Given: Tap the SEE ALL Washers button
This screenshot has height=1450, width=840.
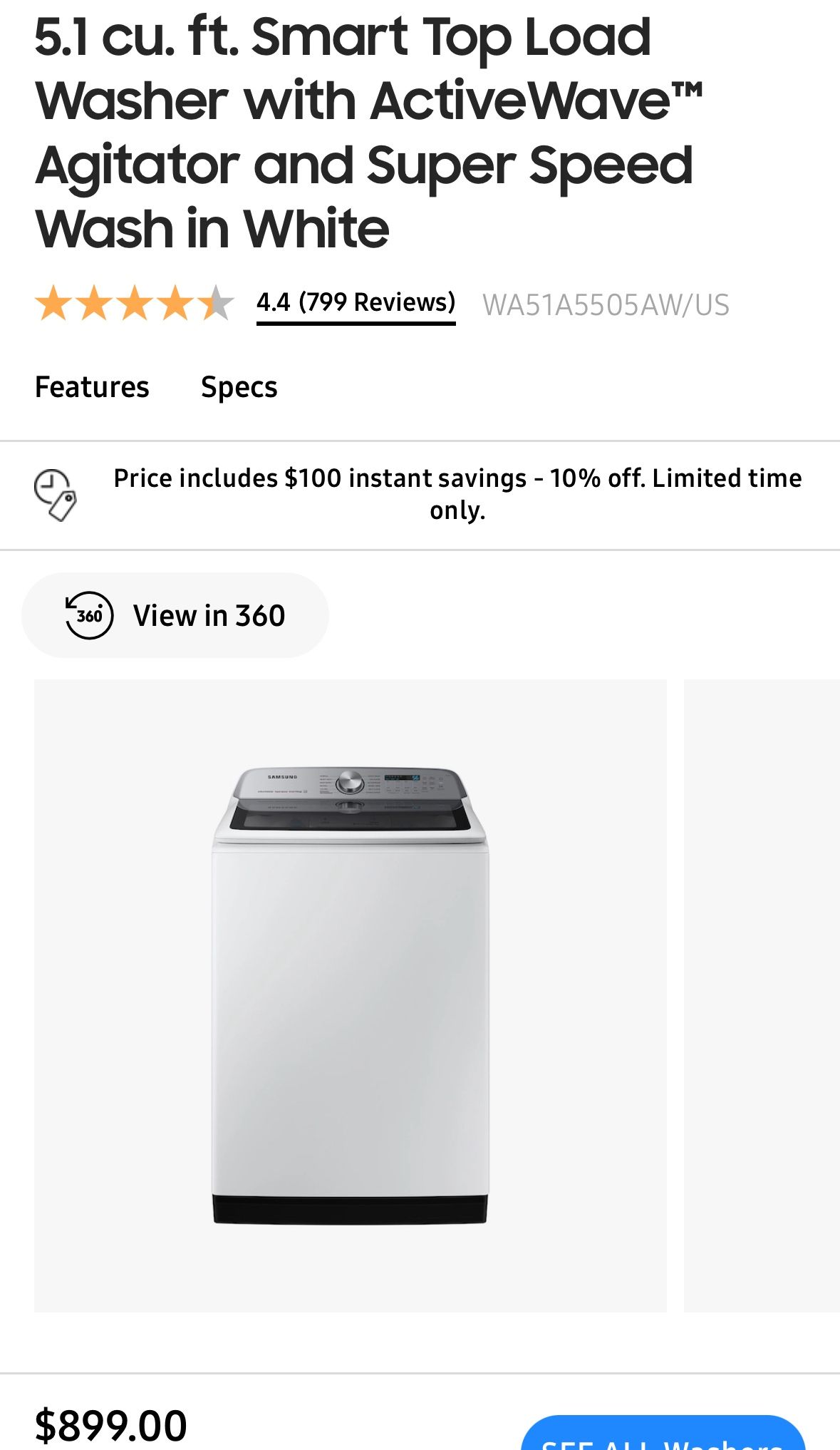Looking at the screenshot, I should click(x=663, y=1436).
